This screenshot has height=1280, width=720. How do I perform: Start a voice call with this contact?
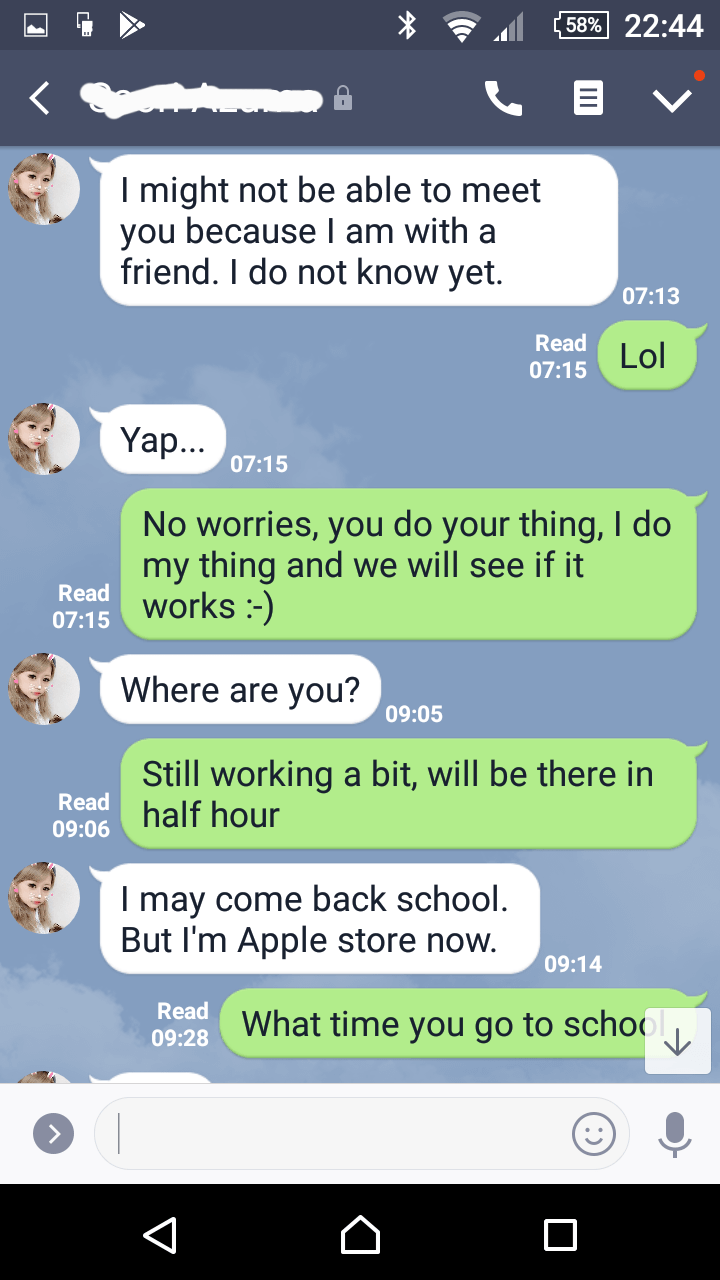point(503,98)
